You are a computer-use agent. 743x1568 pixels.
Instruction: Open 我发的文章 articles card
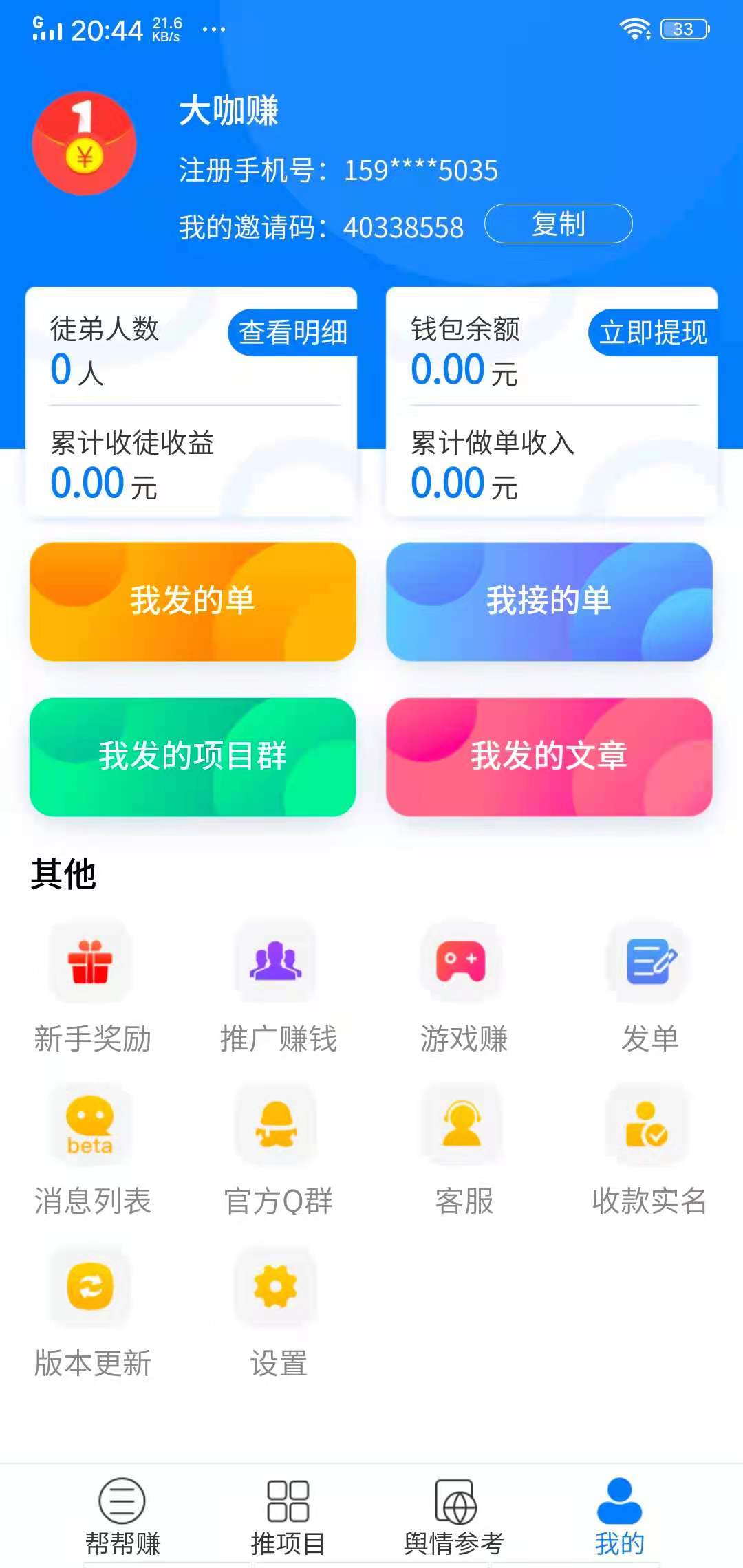point(550,755)
